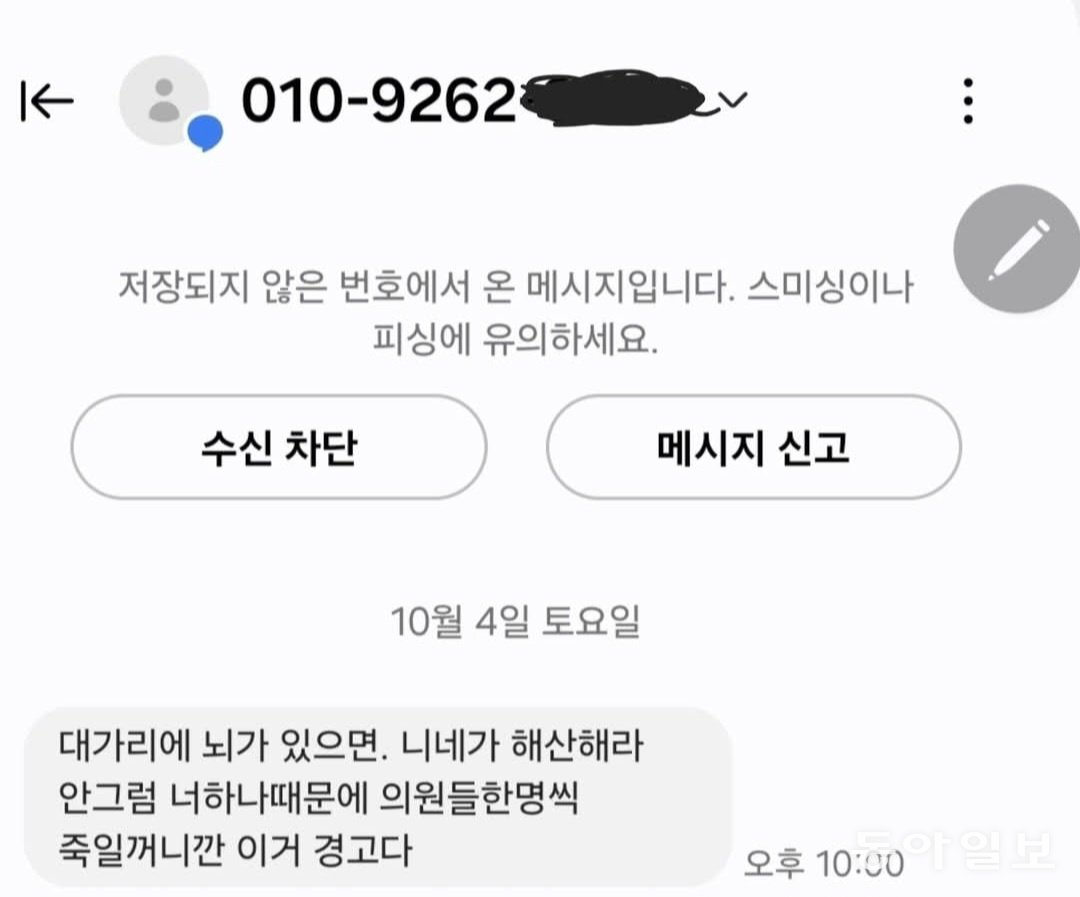1080x897 pixels.
Task: Open the three-dot overflow menu
Action: coord(967,101)
